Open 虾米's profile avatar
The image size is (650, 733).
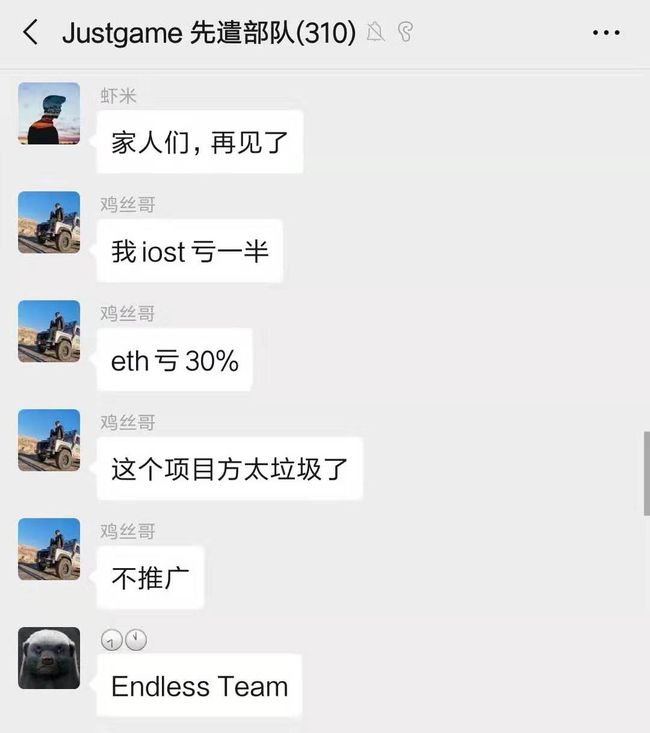coord(49,113)
